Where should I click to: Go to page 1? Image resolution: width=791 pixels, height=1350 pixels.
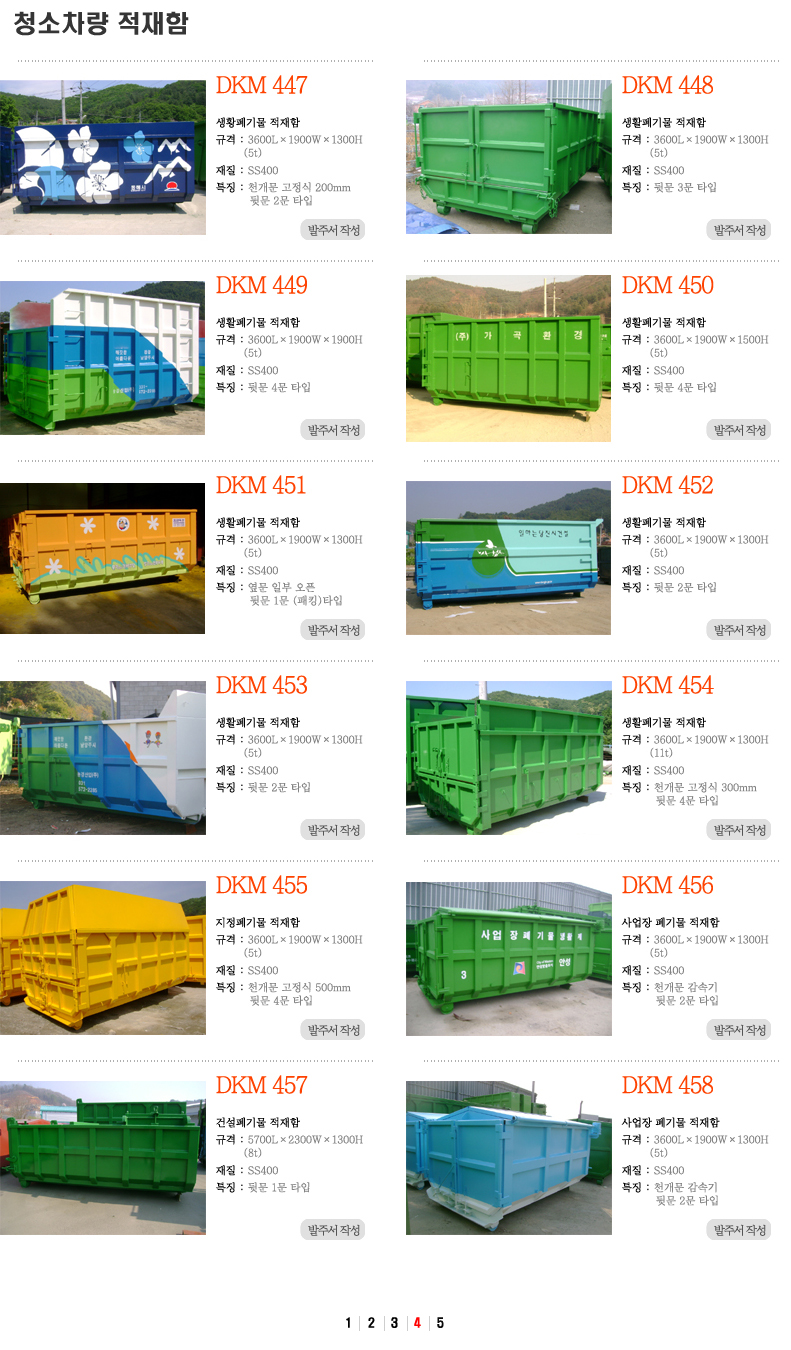[x=348, y=1323]
